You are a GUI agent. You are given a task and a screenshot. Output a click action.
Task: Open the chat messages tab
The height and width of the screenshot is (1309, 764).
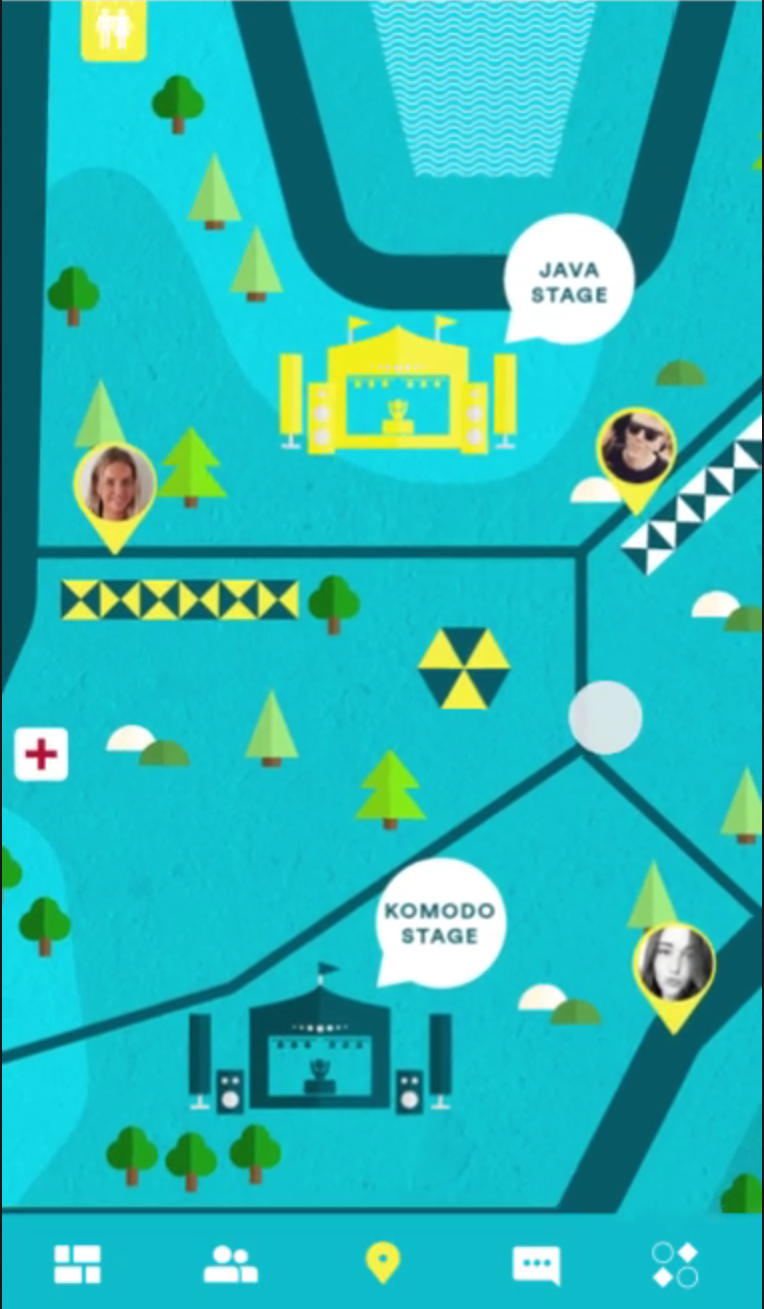(536, 1265)
